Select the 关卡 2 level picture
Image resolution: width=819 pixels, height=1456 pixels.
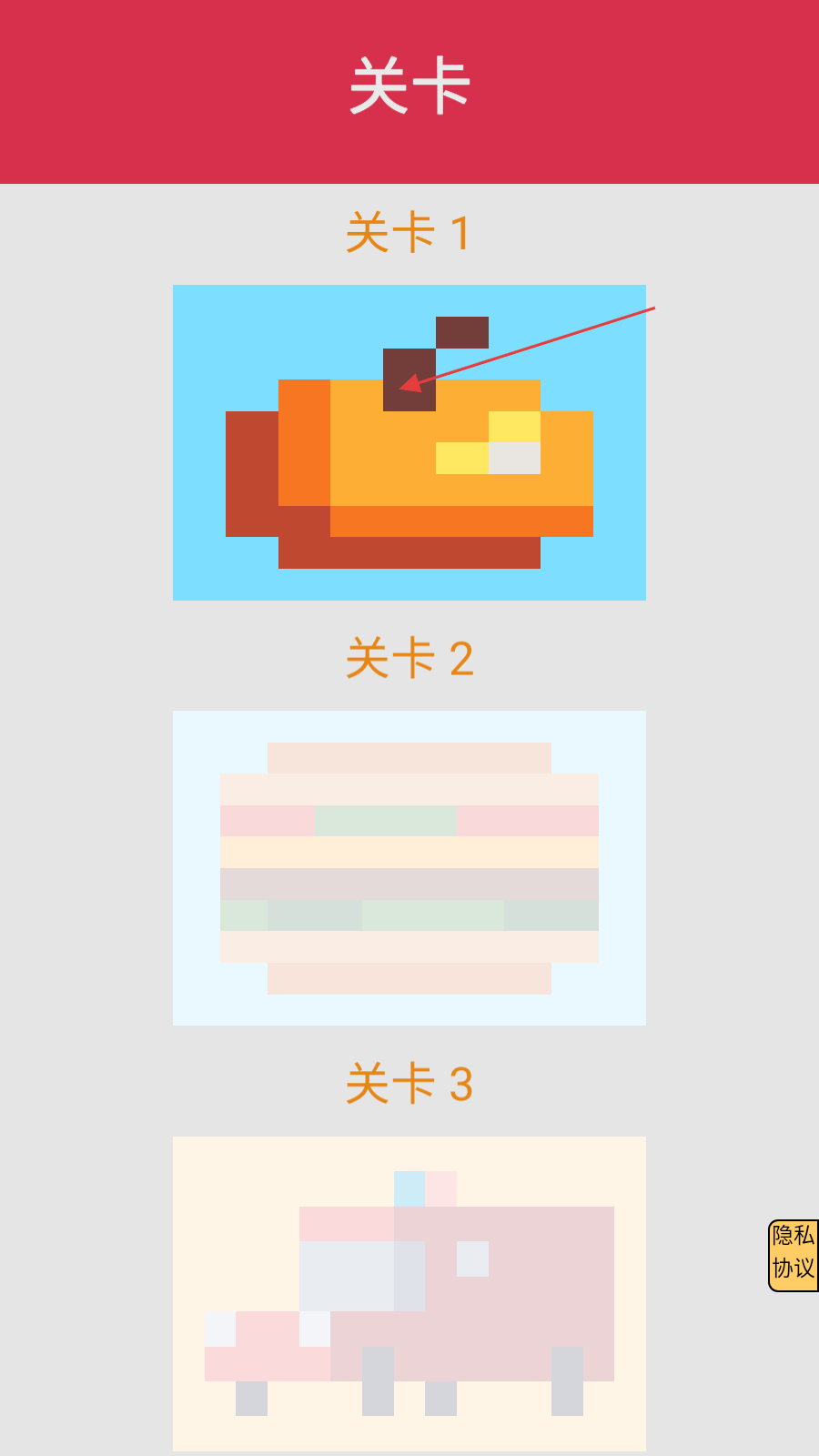click(409, 868)
